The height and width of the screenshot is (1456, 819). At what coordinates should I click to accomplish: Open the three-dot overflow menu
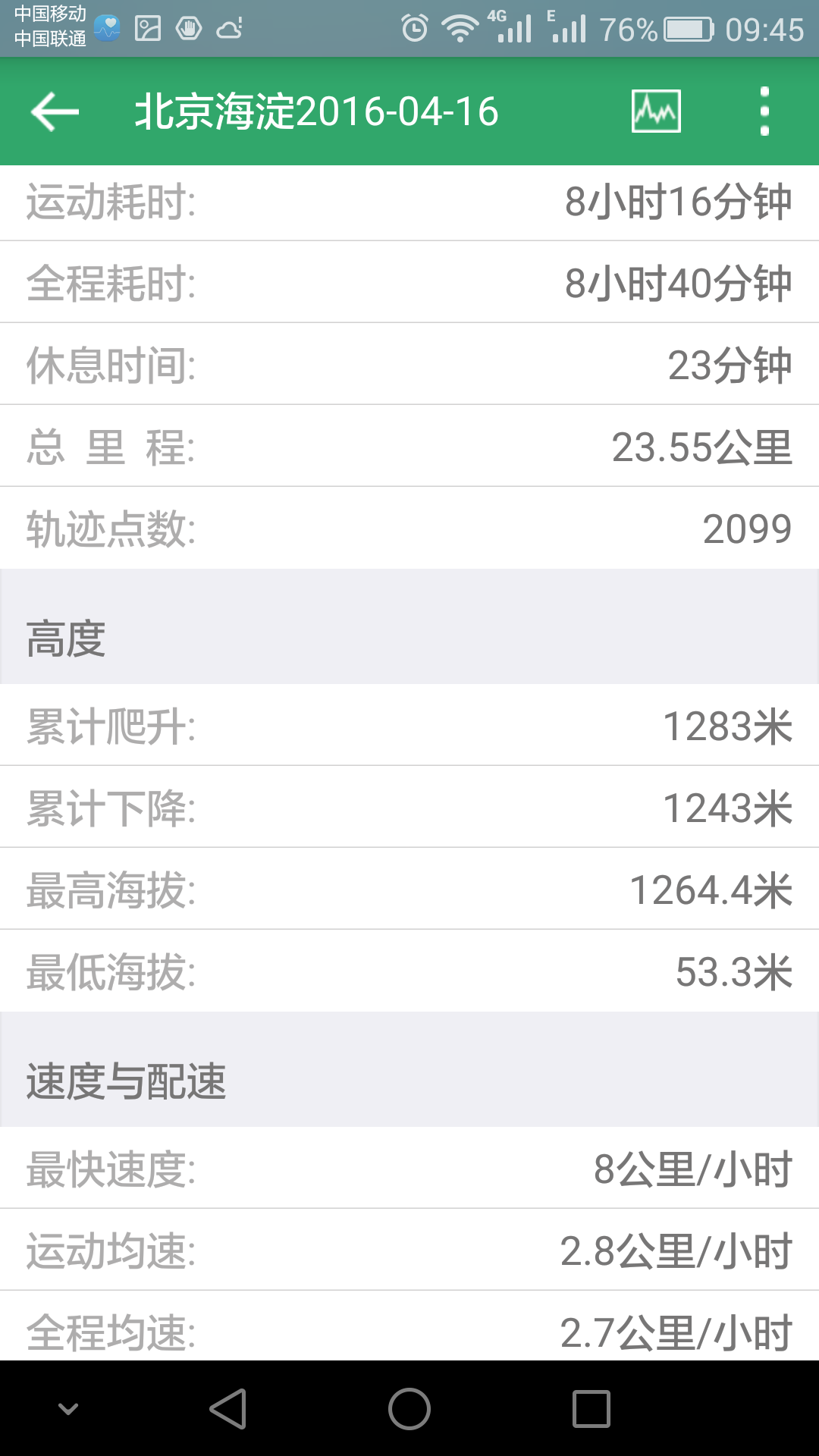pos(764,111)
